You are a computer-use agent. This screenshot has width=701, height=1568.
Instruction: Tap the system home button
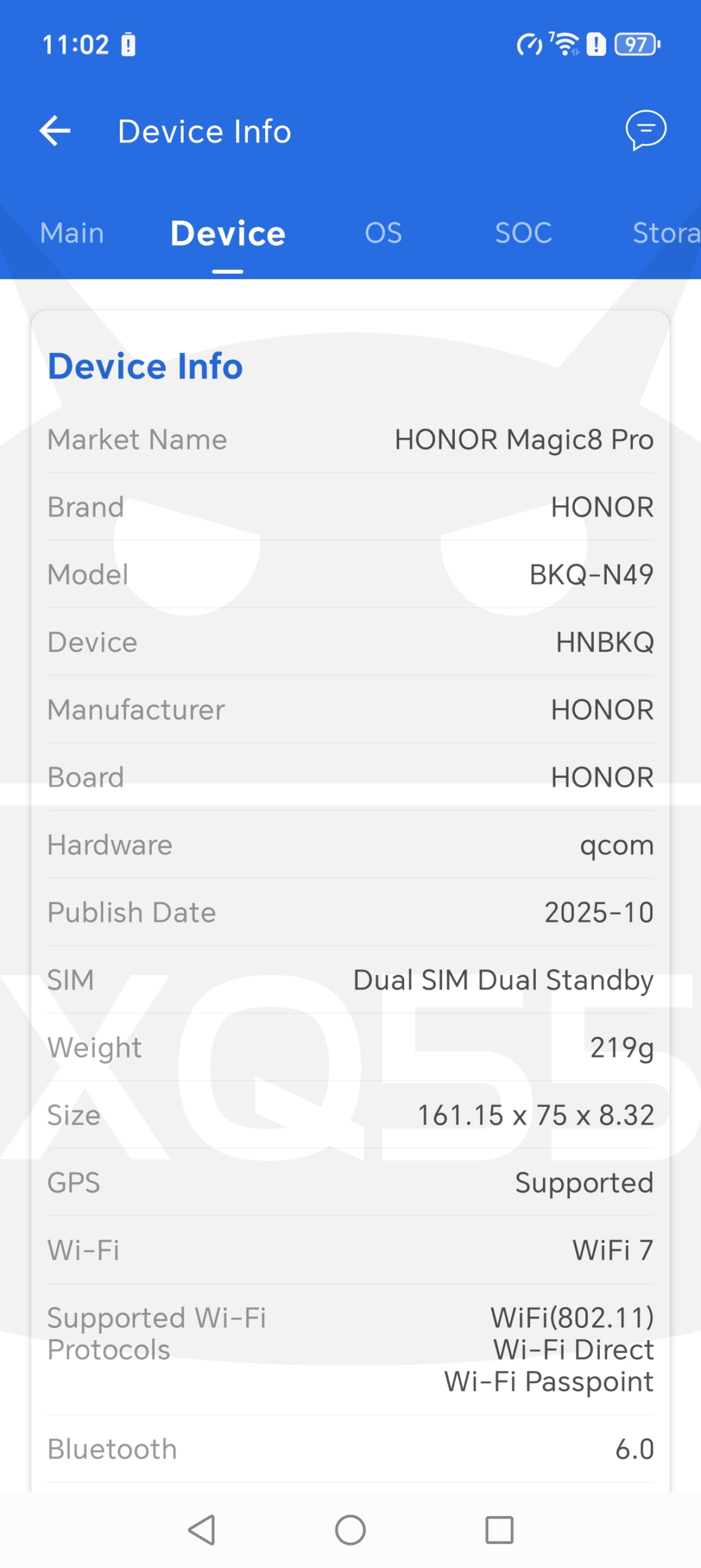coord(350,1530)
